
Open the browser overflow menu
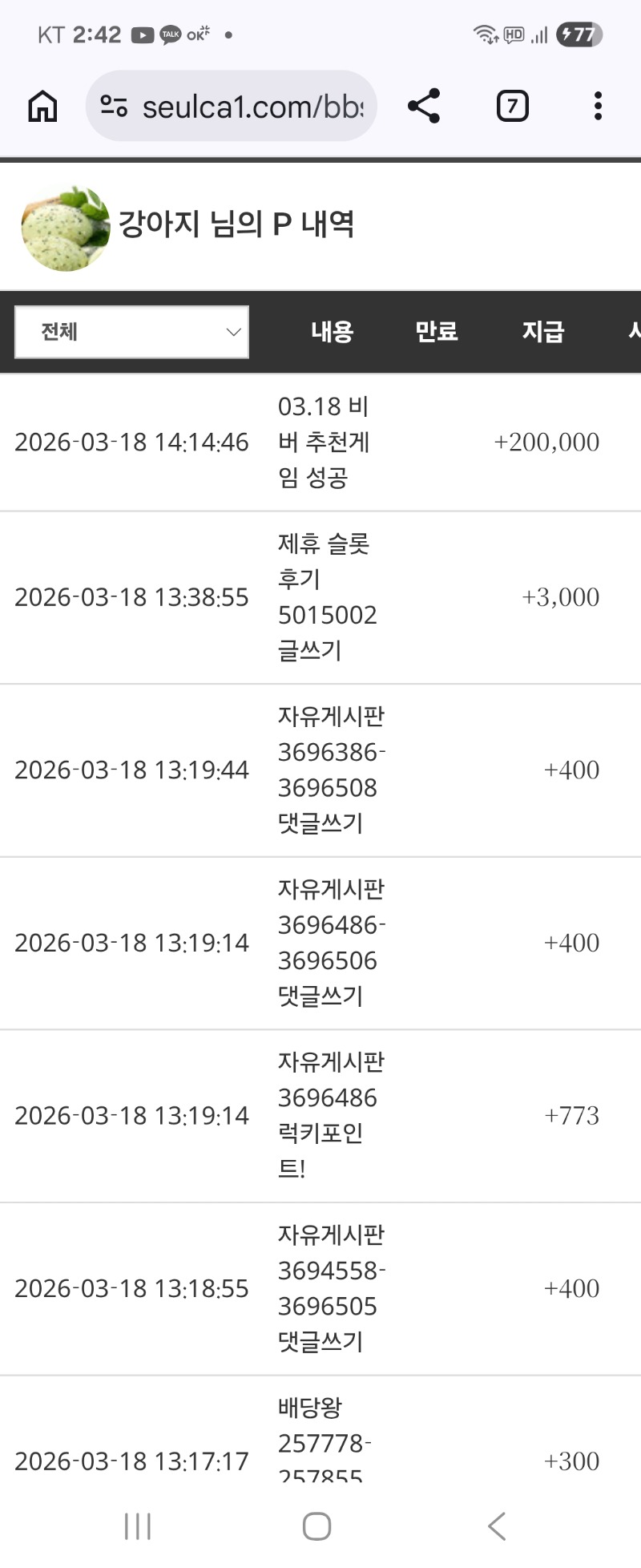coord(598,106)
